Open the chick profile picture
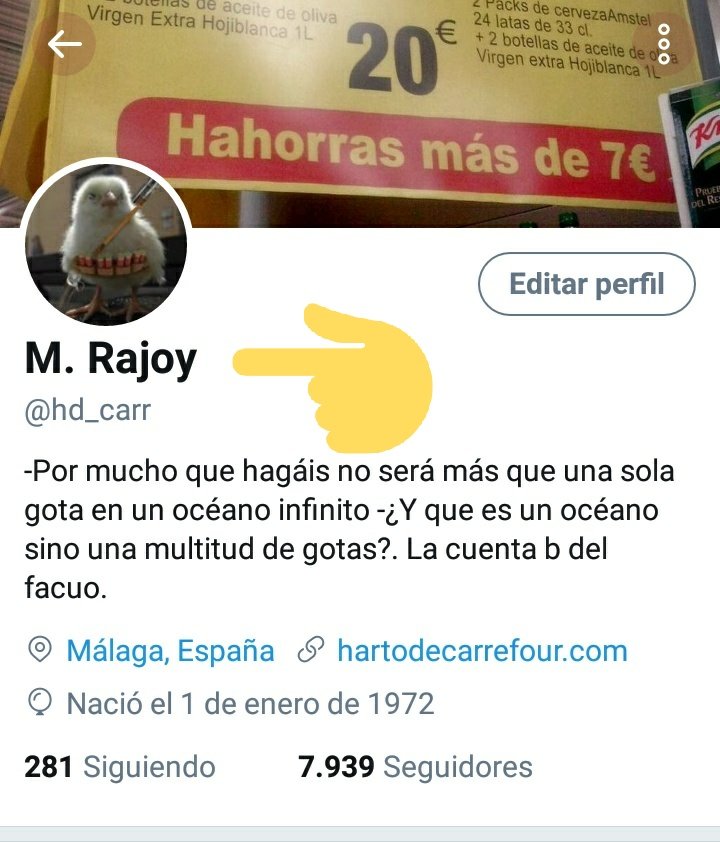The width and height of the screenshot is (720, 842). coord(106,243)
